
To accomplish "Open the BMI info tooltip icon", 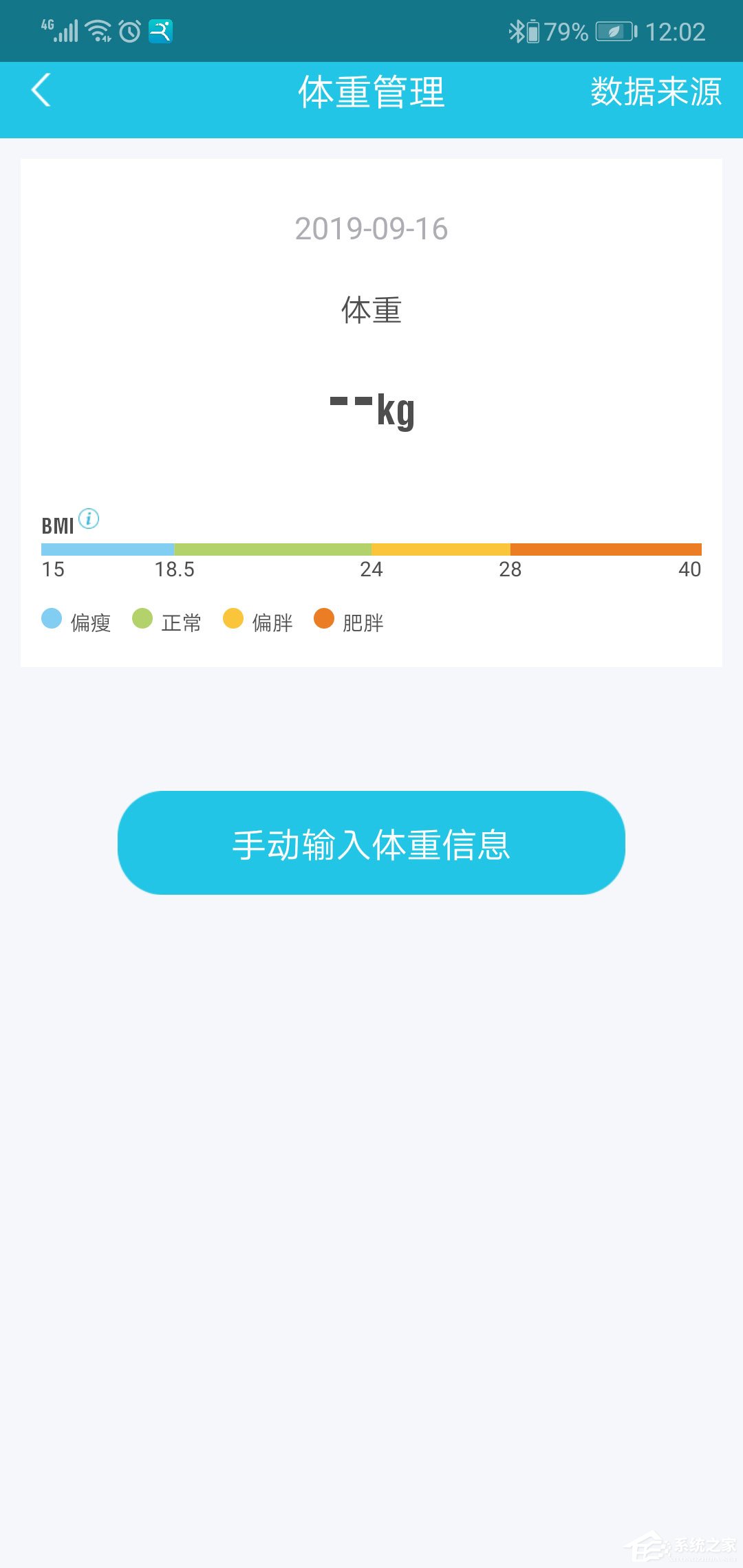I will click(88, 519).
